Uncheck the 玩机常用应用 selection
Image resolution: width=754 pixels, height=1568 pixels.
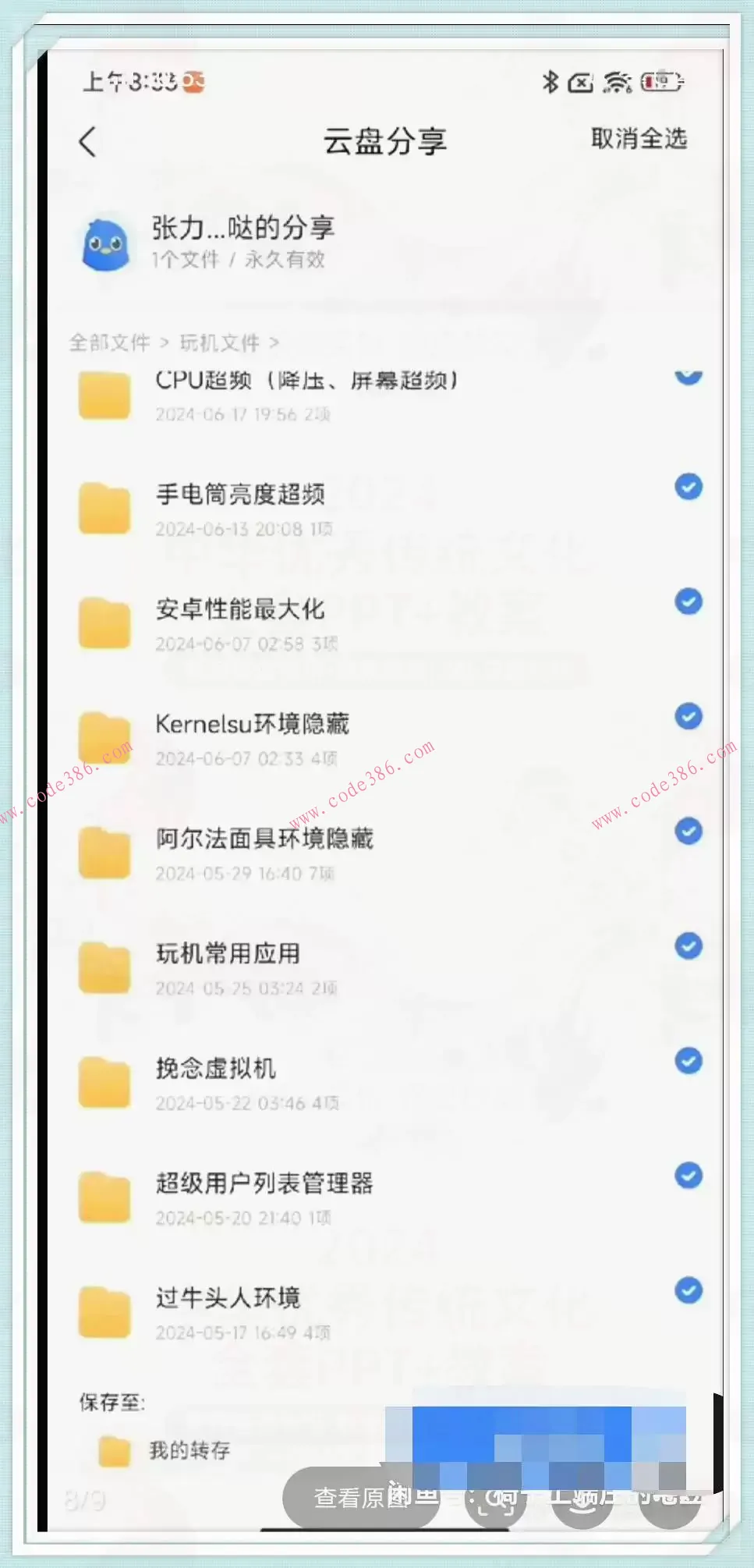(689, 946)
